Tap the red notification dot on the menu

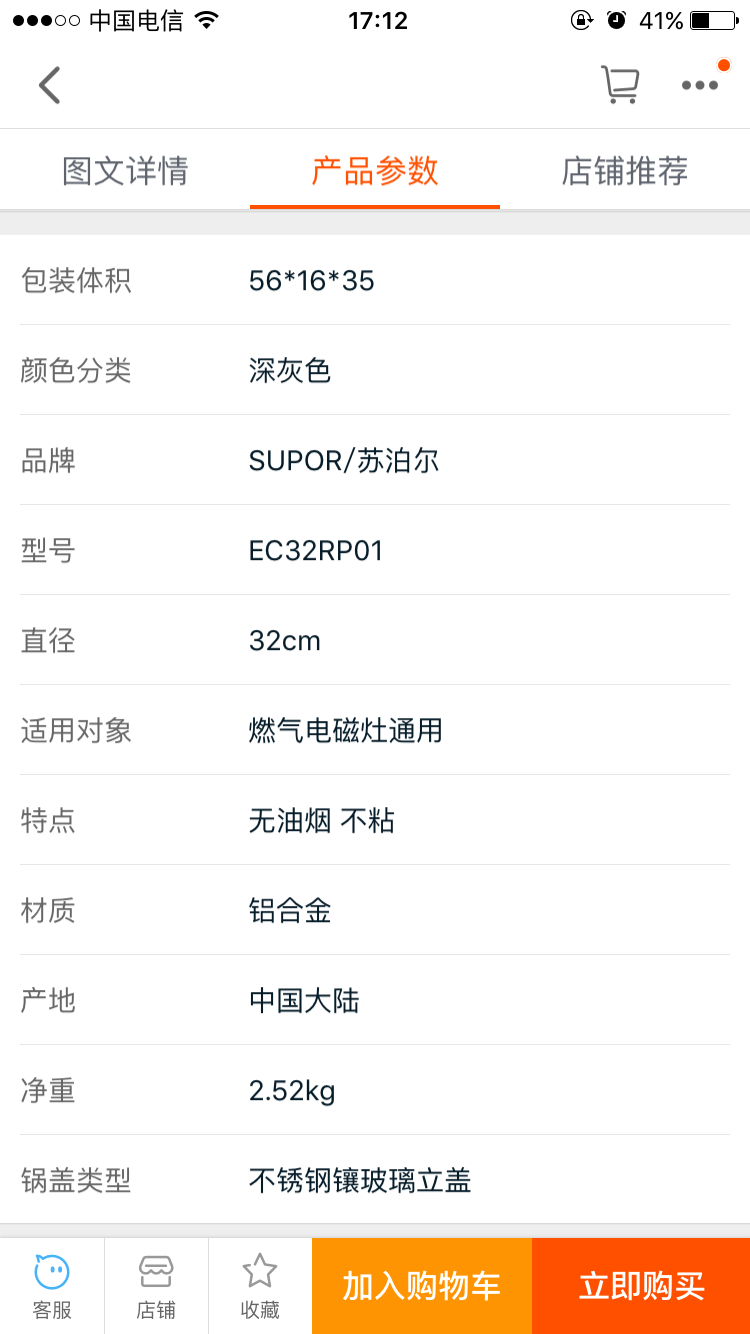click(723, 64)
